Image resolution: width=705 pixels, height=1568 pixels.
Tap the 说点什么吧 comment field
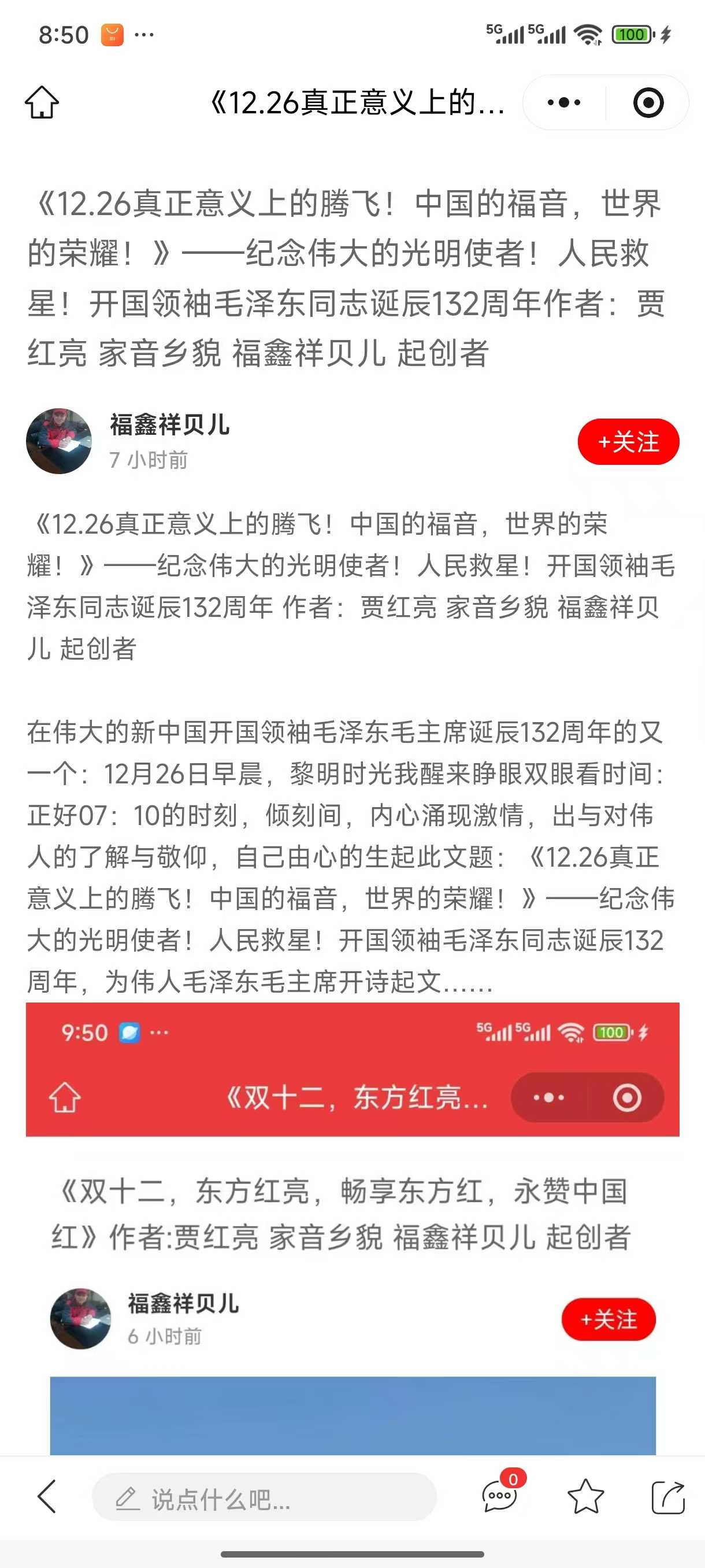pos(264,1497)
